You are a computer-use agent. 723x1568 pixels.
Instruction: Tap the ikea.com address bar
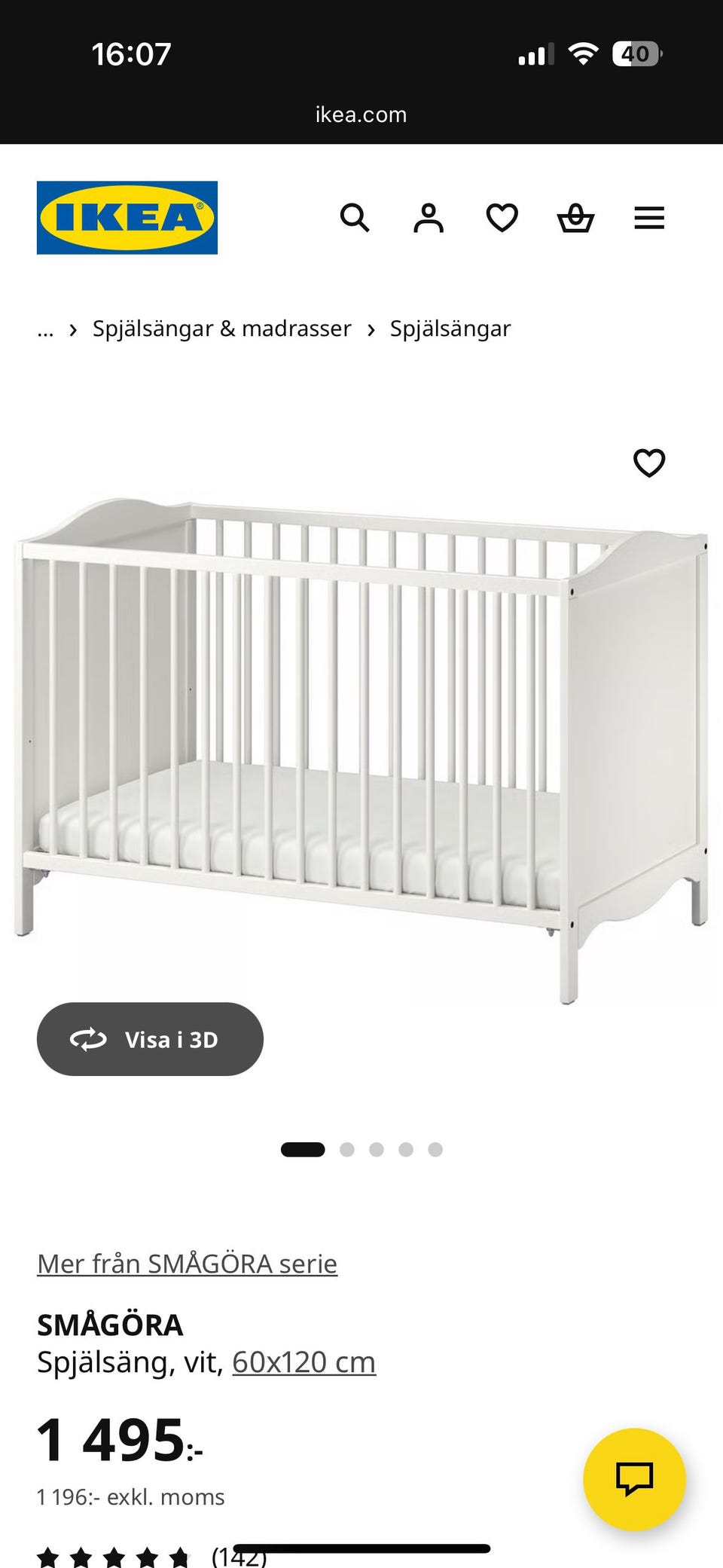pyautogui.click(x=361, y=115)
